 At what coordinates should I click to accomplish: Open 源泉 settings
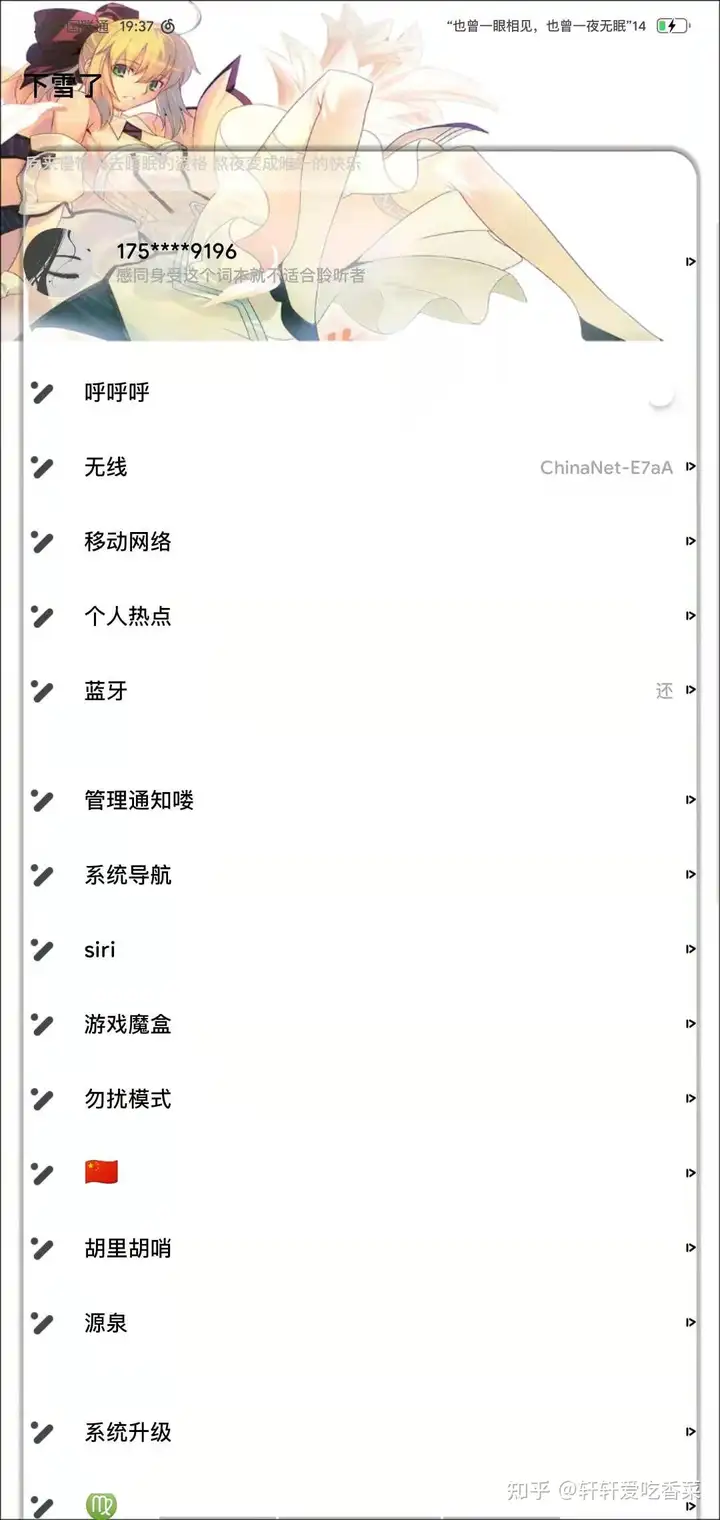click(360, 1323)
